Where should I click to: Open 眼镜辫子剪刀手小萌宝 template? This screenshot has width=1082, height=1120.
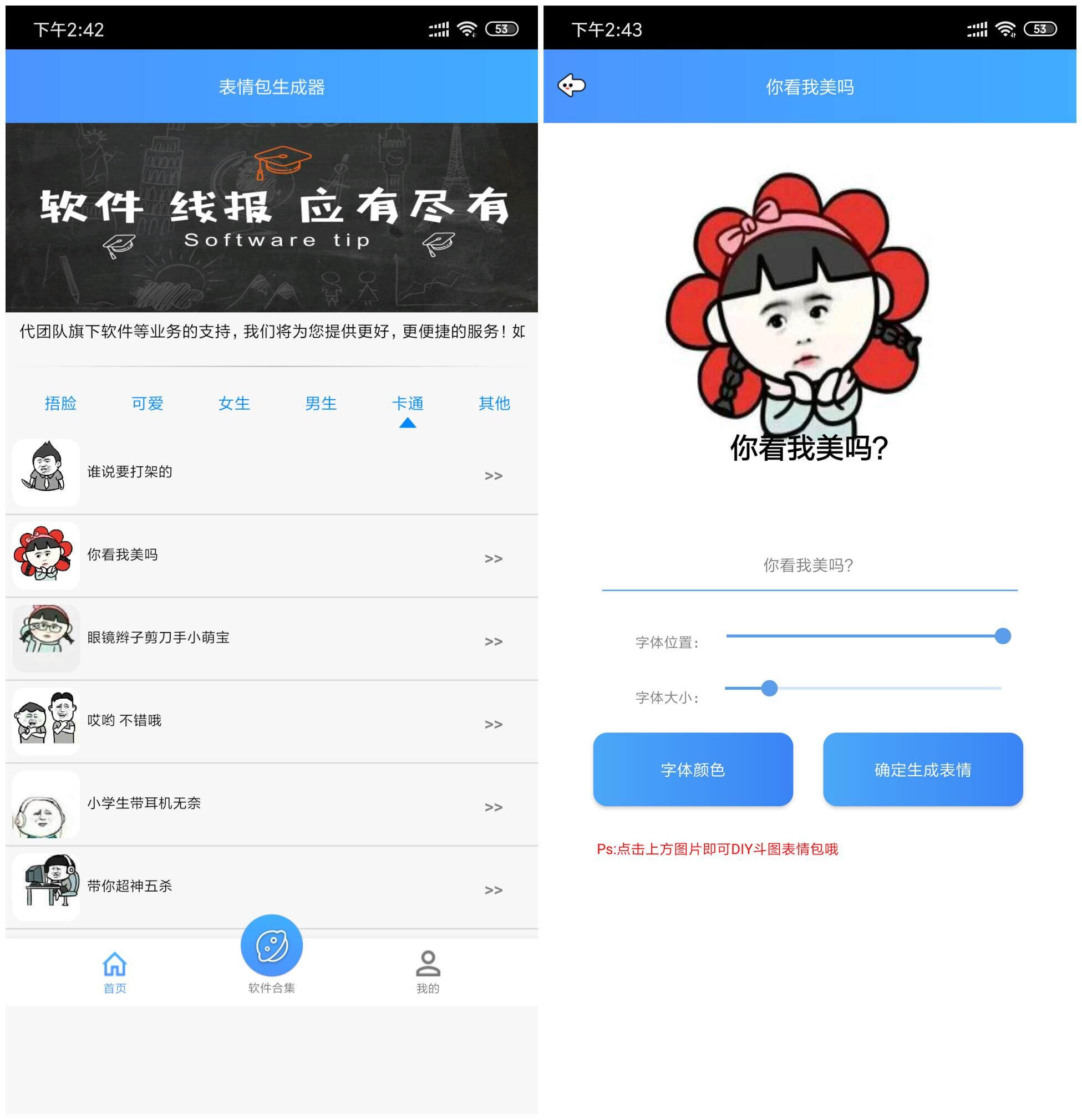(271, 638)
